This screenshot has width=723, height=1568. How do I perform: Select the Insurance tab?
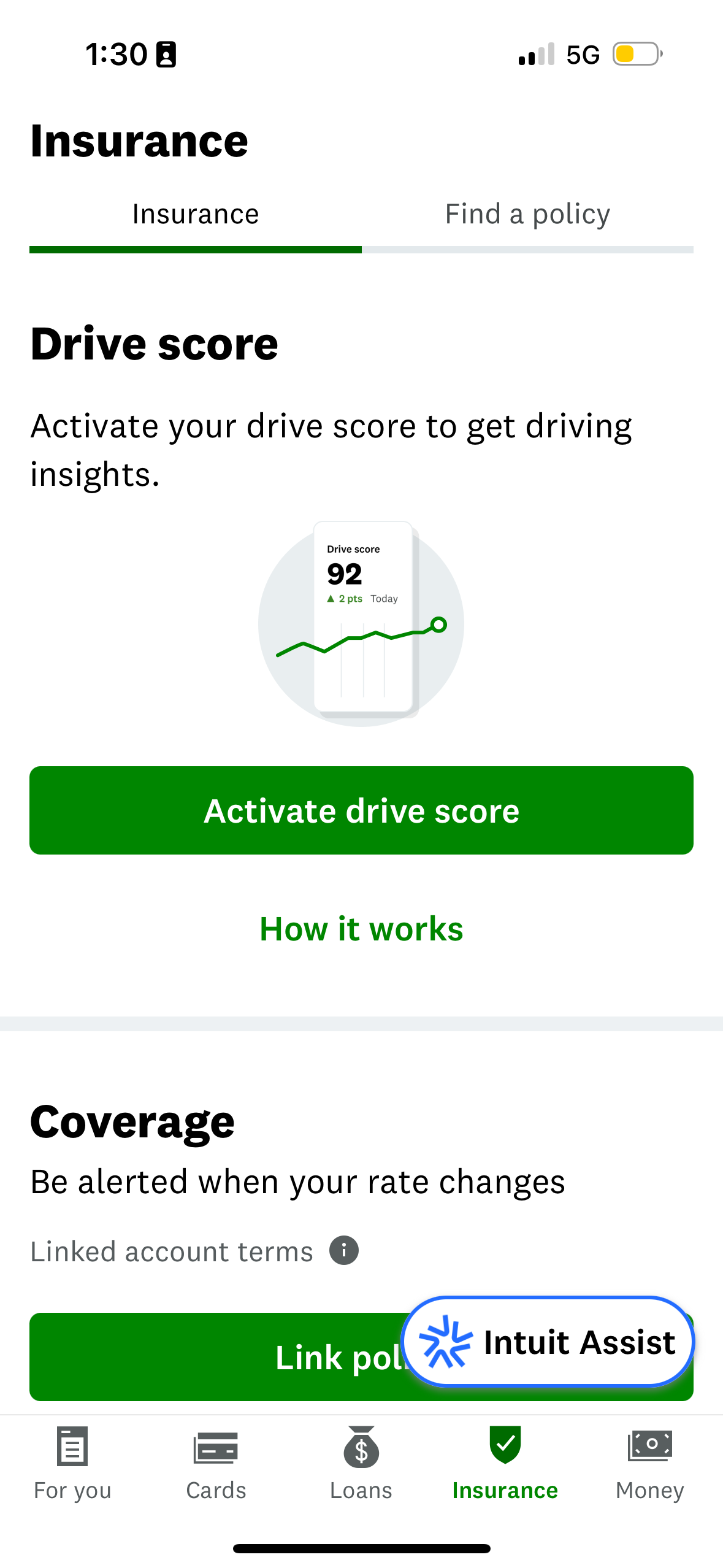[x=196, y=214]
